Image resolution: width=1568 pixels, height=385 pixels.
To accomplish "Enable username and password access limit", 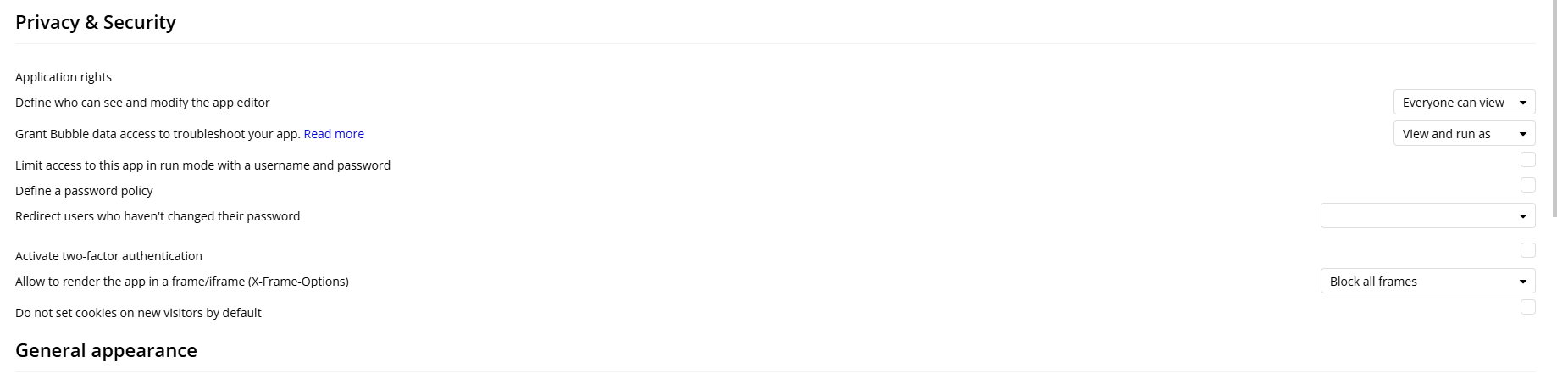I will pyautogui.click(x=1527, y=159).
